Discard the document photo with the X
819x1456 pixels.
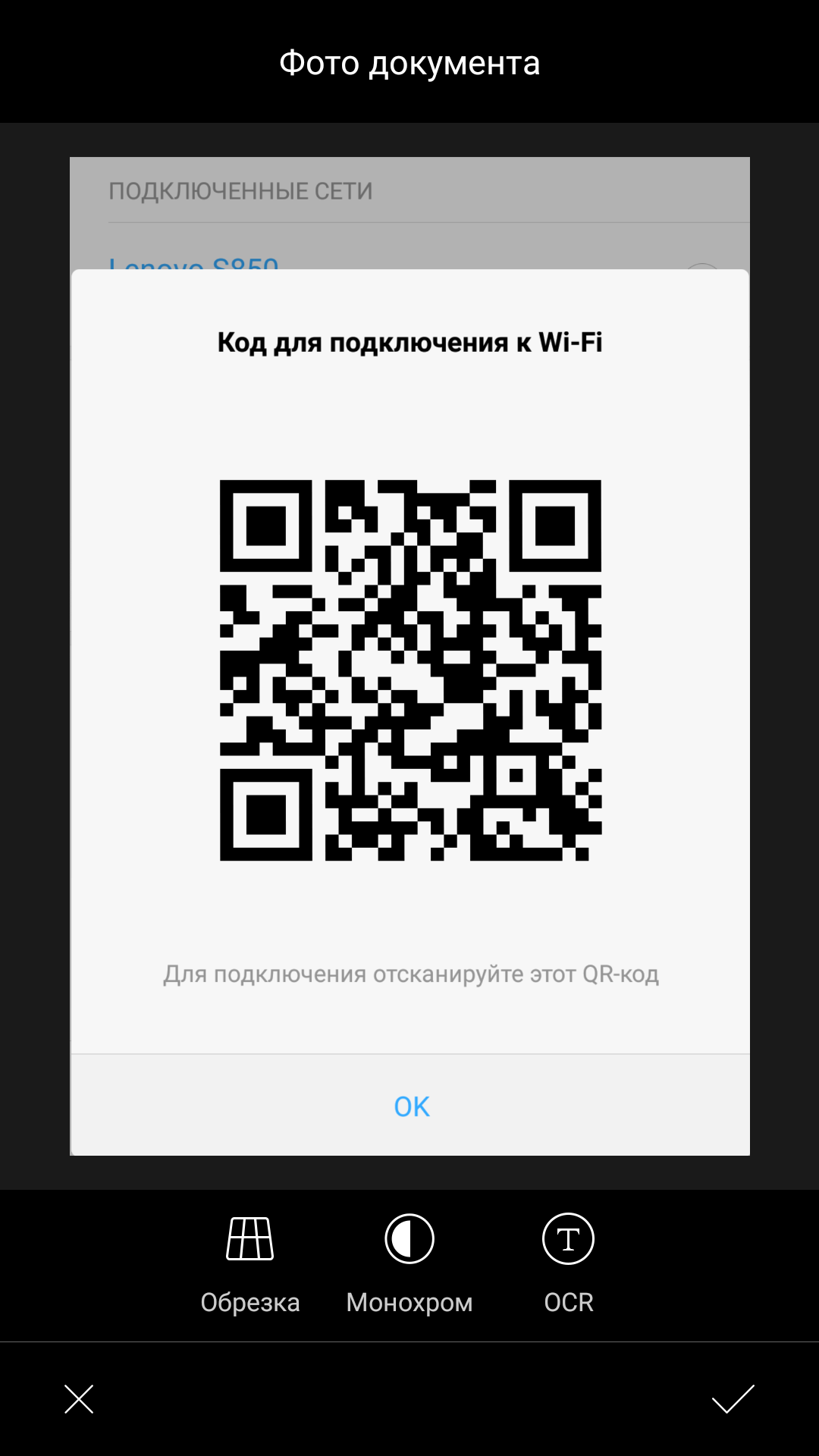click(79, 1399)
